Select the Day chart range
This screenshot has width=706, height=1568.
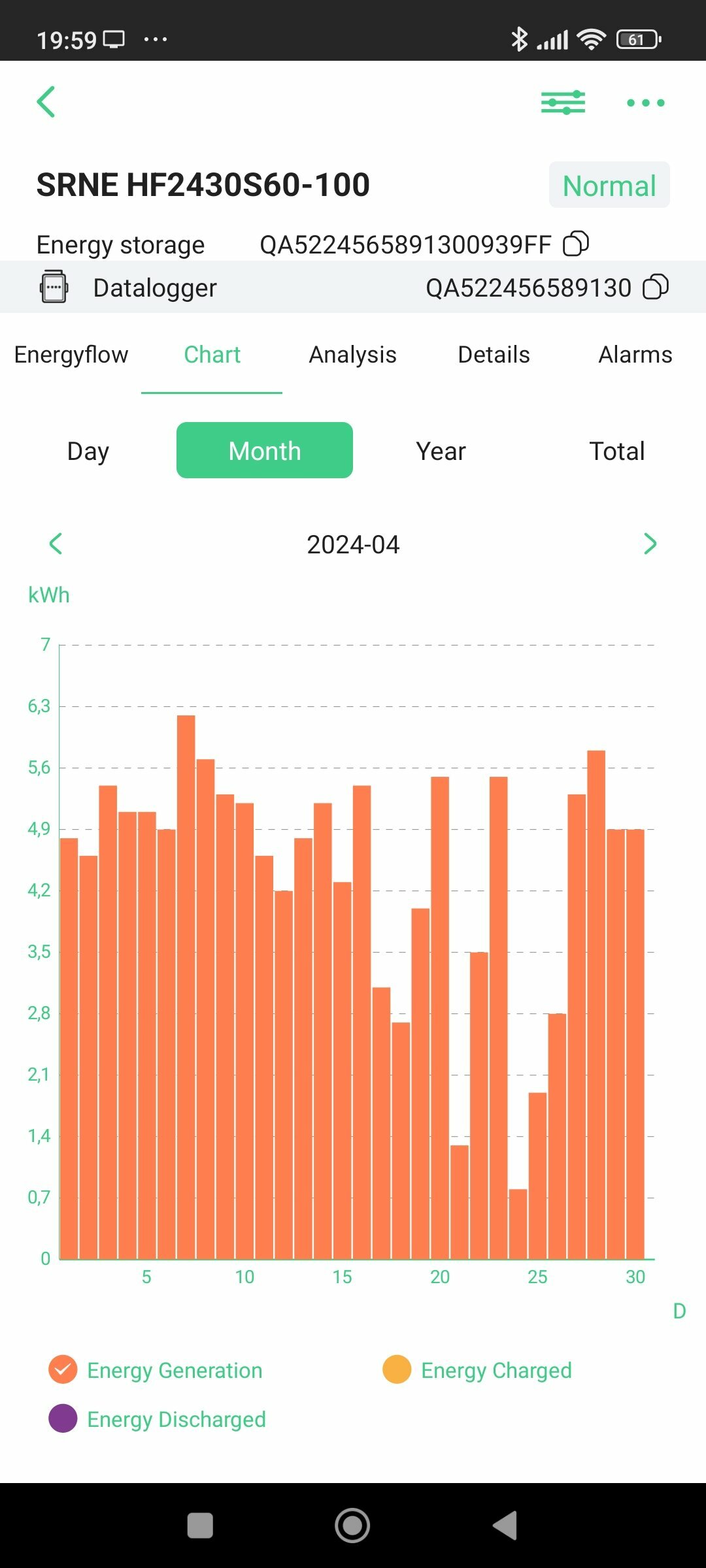88,451
